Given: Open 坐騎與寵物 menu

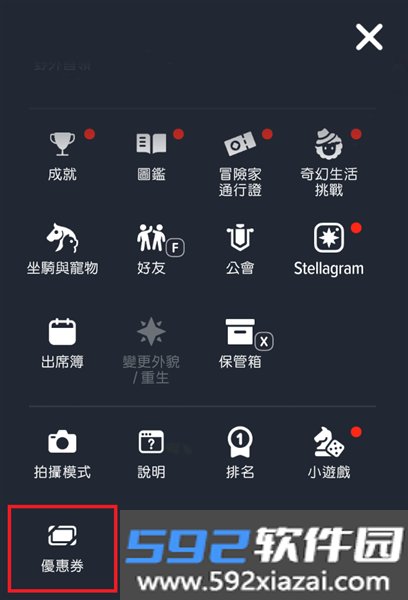Looking at the screenshot, I should [62, 249].
